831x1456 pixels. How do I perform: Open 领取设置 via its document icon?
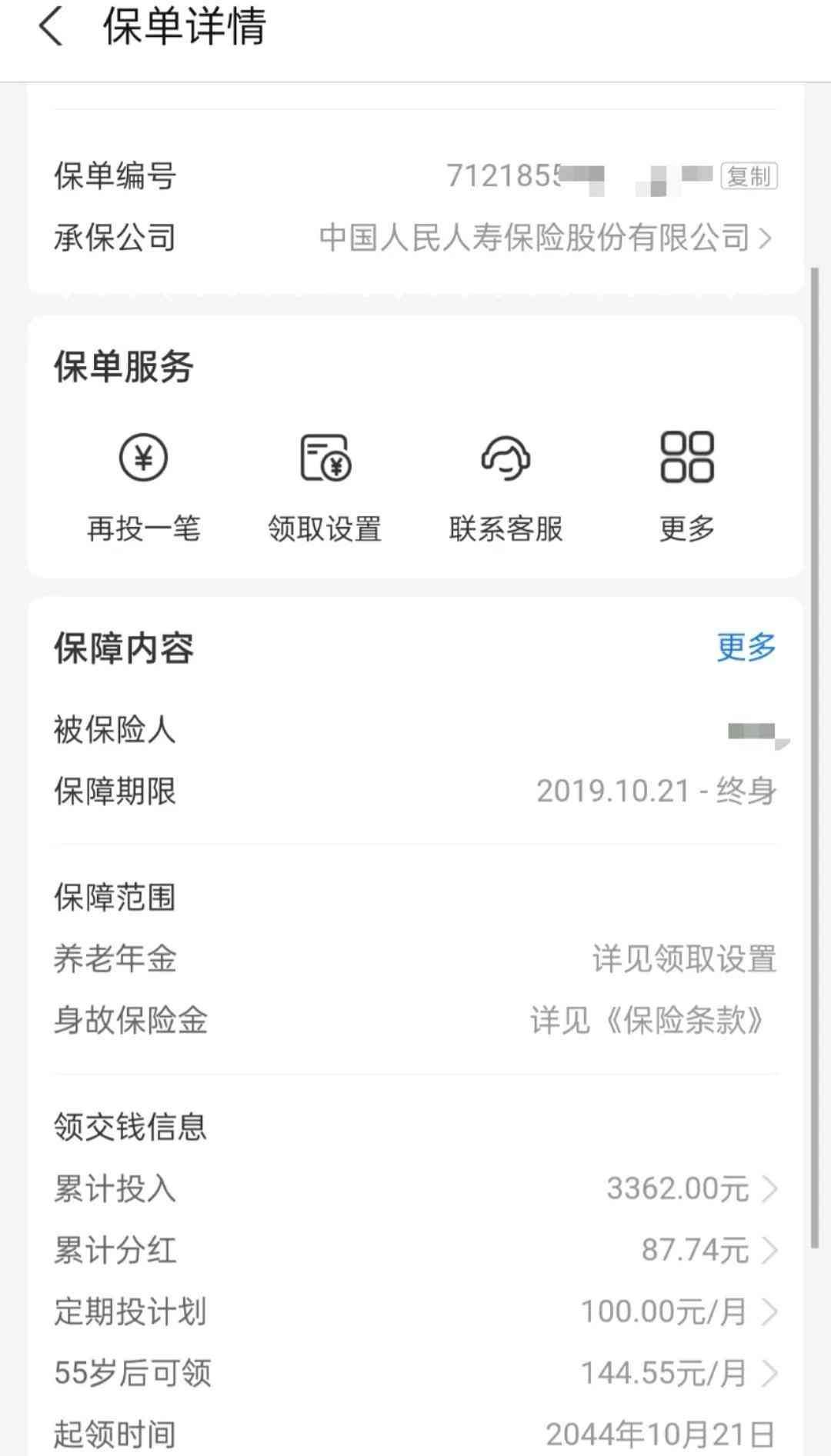325,457
